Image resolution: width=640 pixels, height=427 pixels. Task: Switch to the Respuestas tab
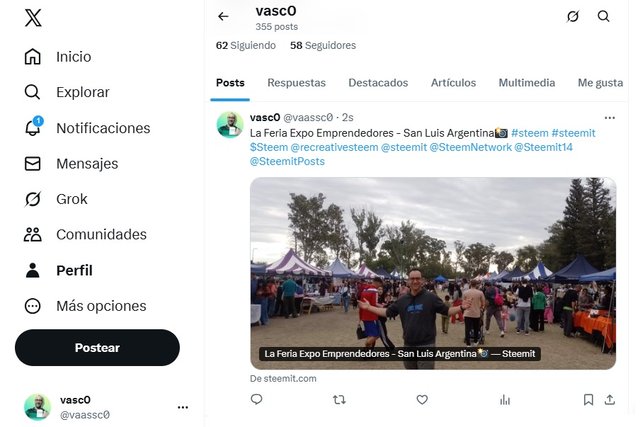[296, 83]
